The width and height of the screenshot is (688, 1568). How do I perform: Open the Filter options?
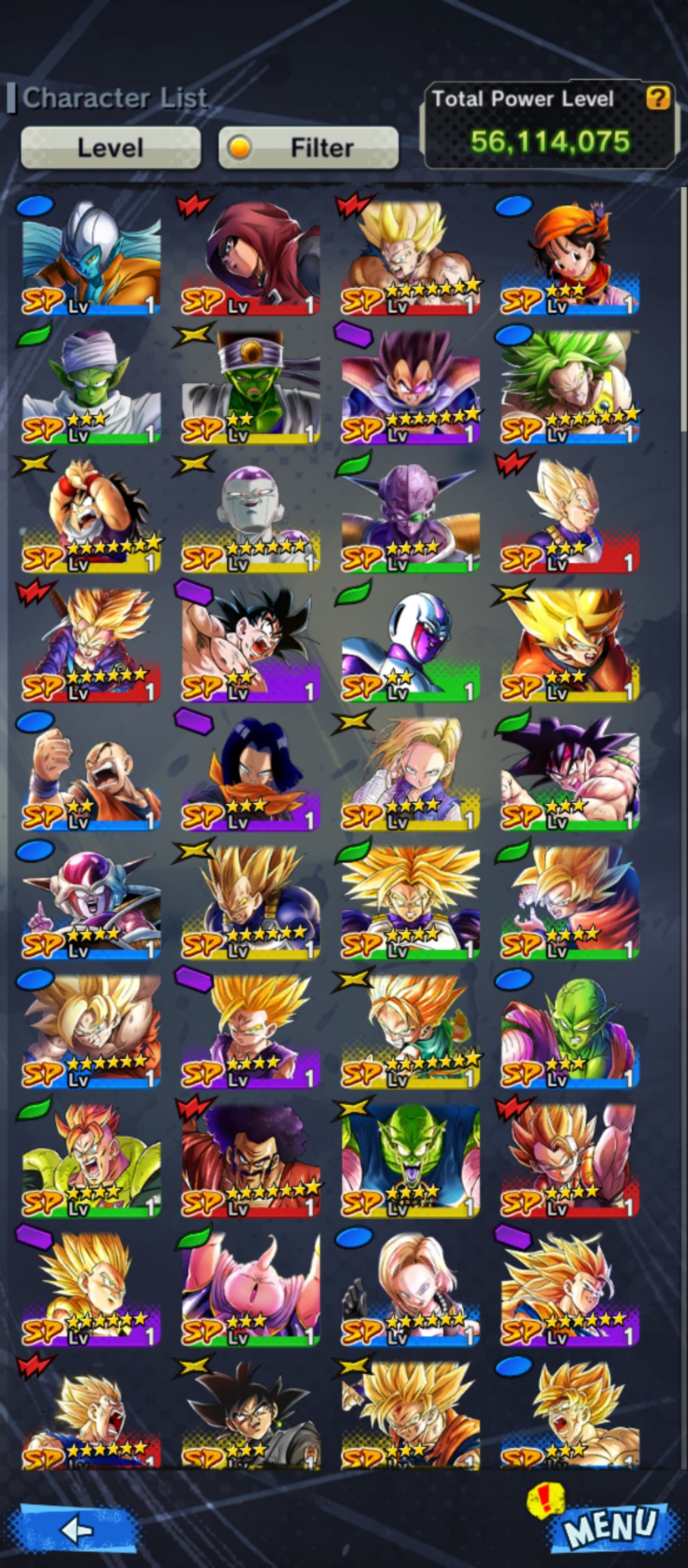point(308,147)
